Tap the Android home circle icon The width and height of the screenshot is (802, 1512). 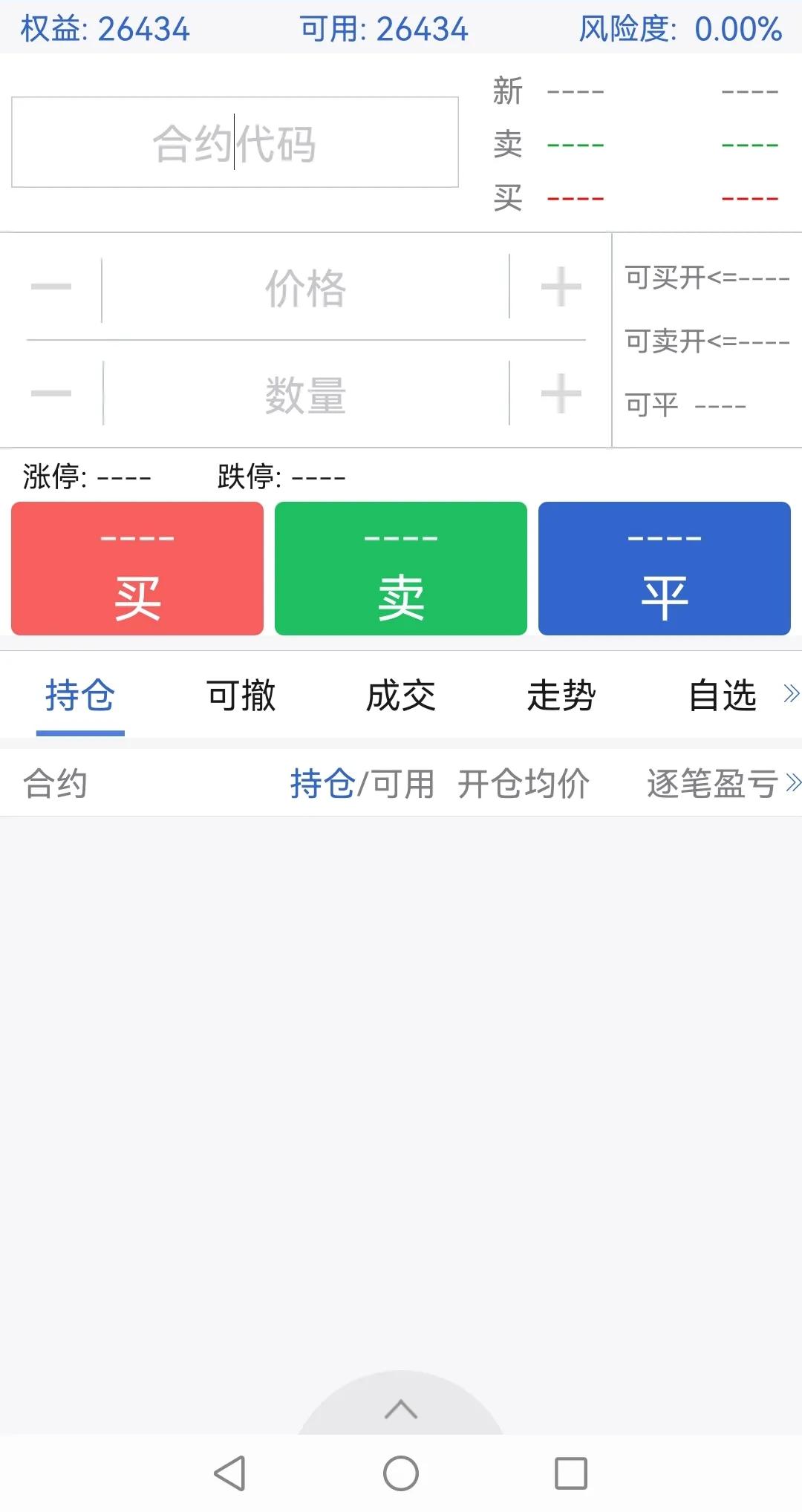click(400, 1474)
